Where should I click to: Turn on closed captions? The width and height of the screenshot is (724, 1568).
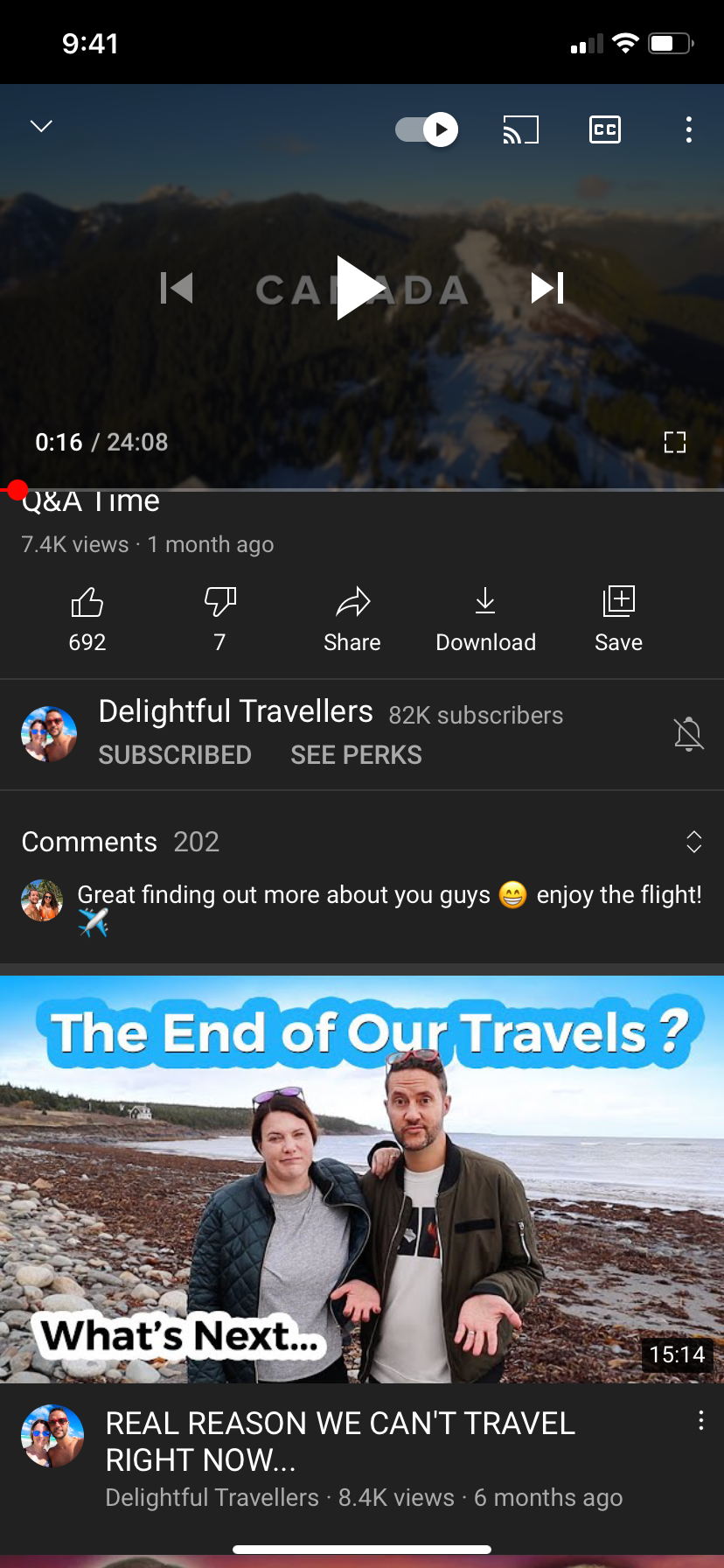[x=605, y=129]
